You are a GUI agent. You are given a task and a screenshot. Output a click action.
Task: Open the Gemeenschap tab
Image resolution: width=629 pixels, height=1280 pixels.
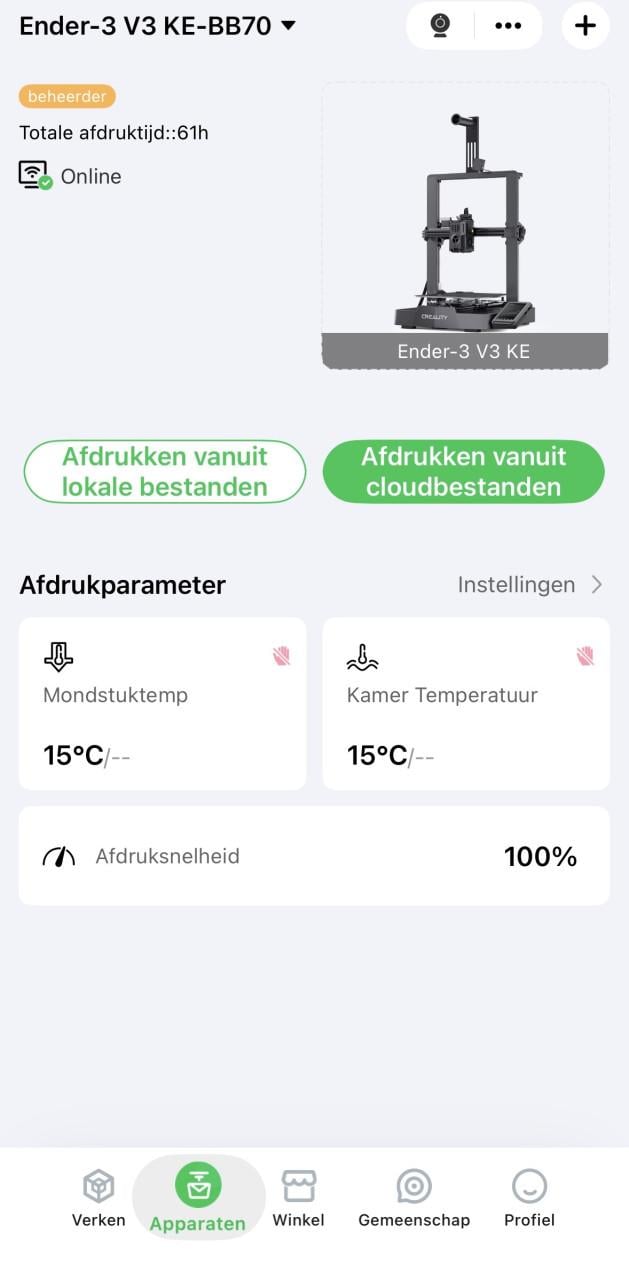coord(414,1198)
